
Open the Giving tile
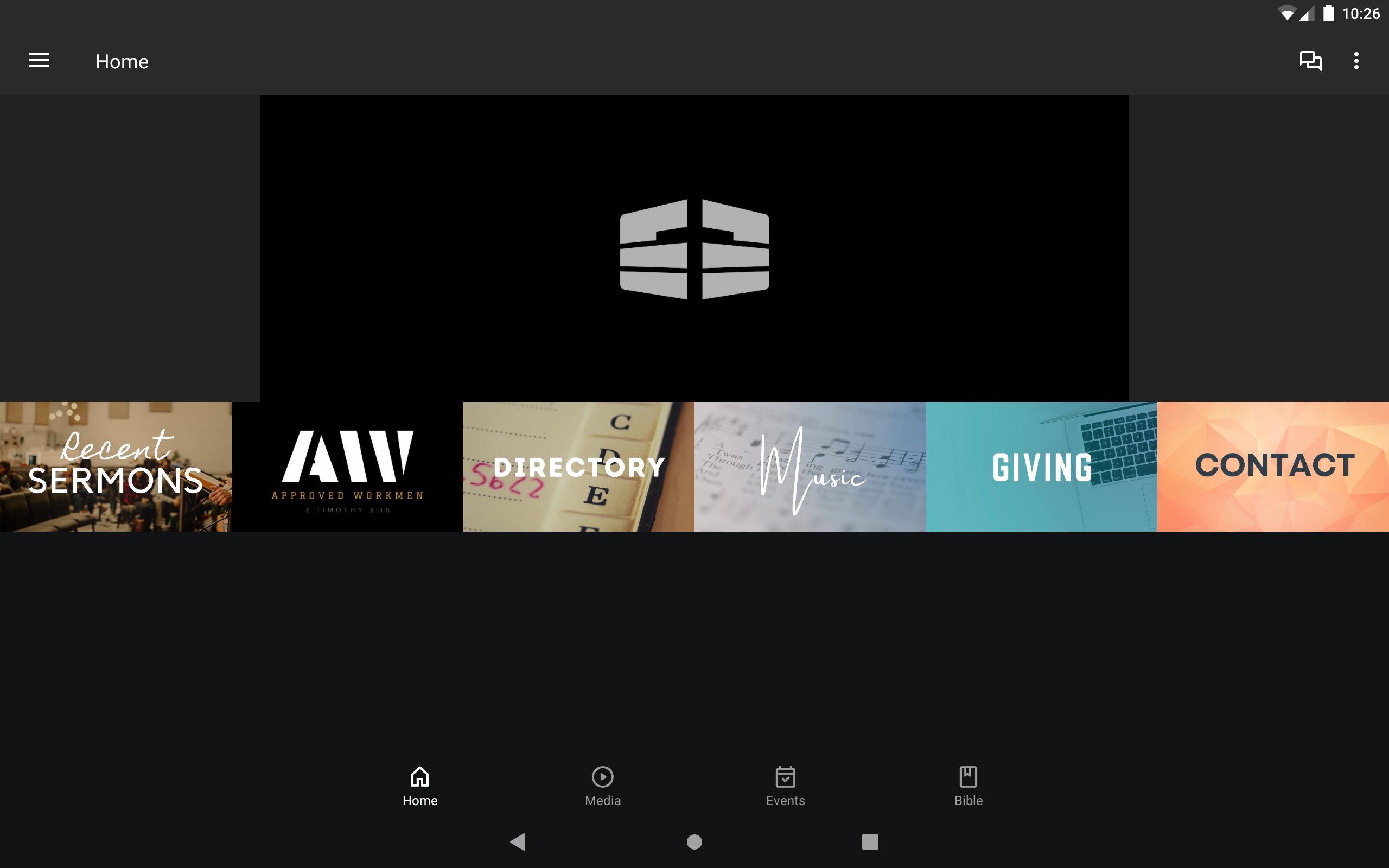(x=1041, y=466)
